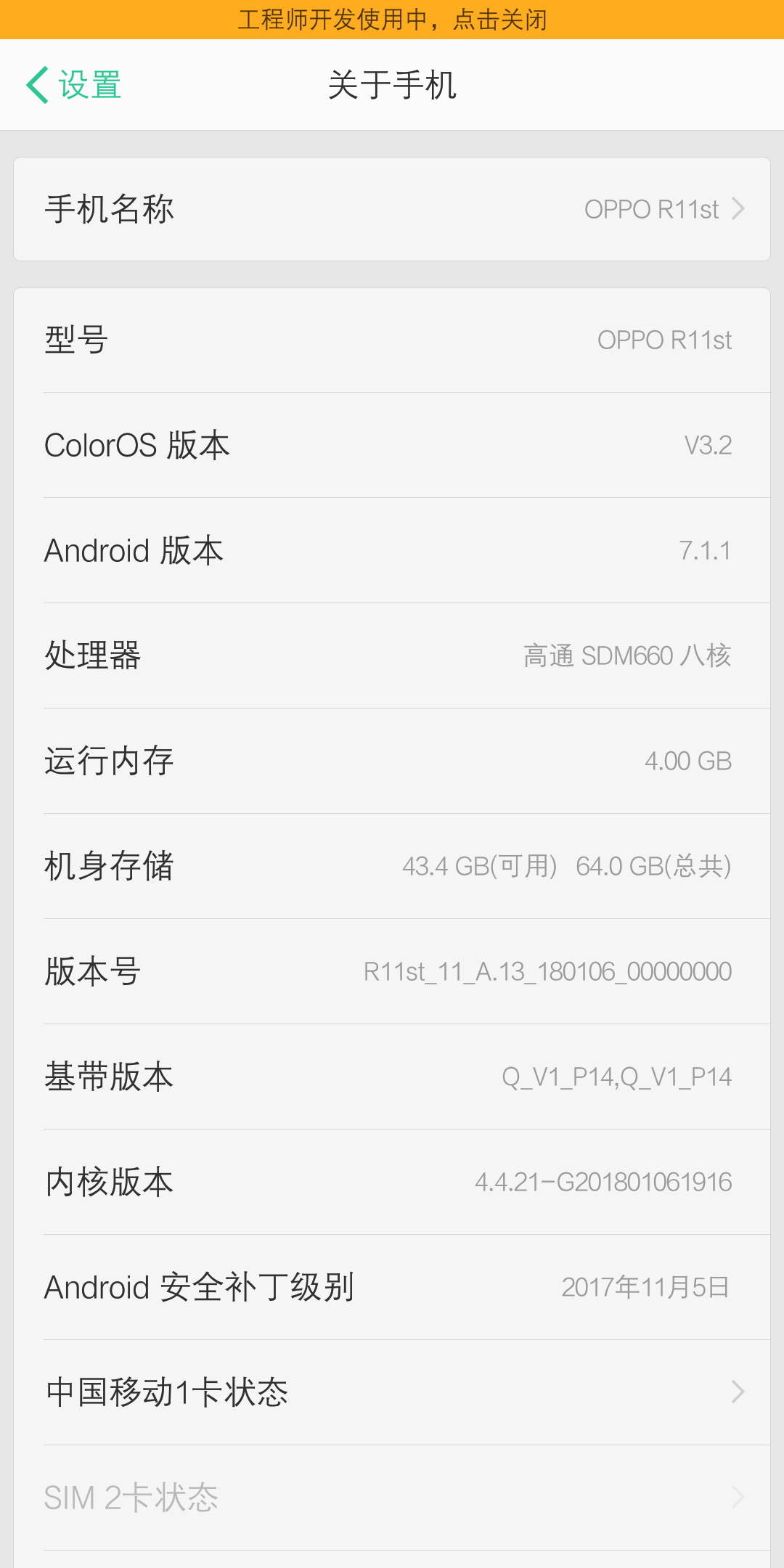This screenshot has height=1568, width=784.
Task: Tap the arrow icon on 中国移动1卡状态 row
Action: 738,1392
